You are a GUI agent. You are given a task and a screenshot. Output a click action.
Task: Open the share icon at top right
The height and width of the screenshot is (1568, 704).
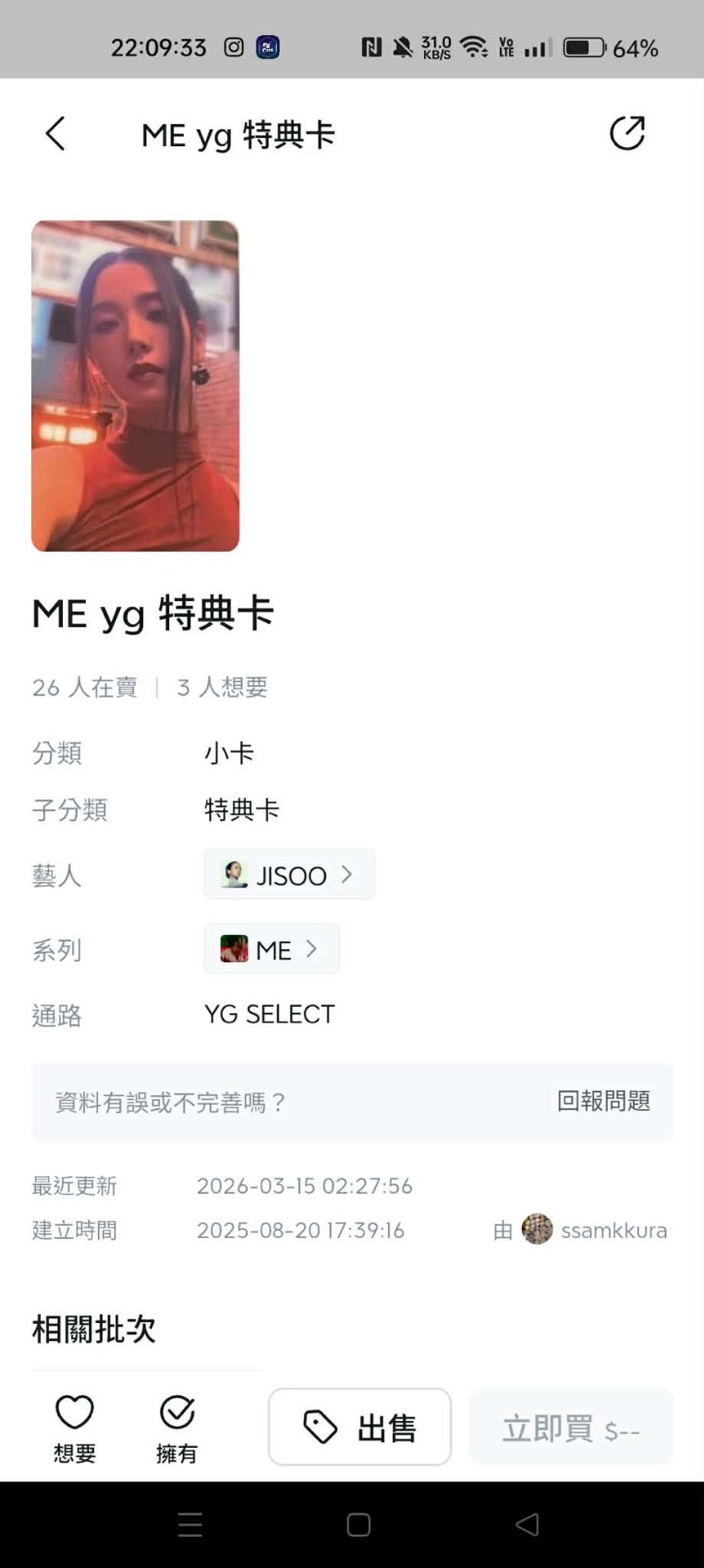coord(627,132)
